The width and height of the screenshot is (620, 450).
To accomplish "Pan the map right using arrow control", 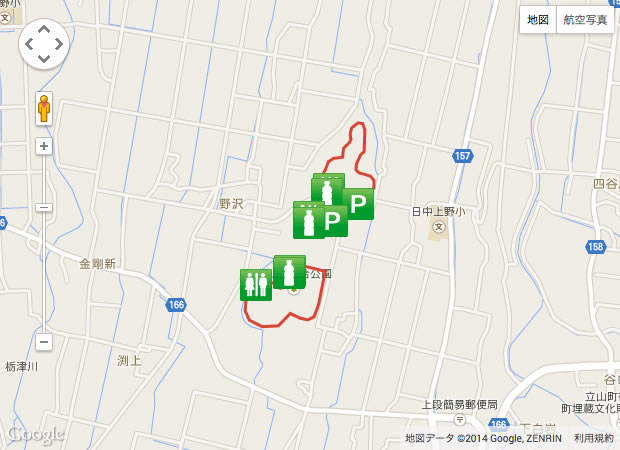I will point(57,45).
